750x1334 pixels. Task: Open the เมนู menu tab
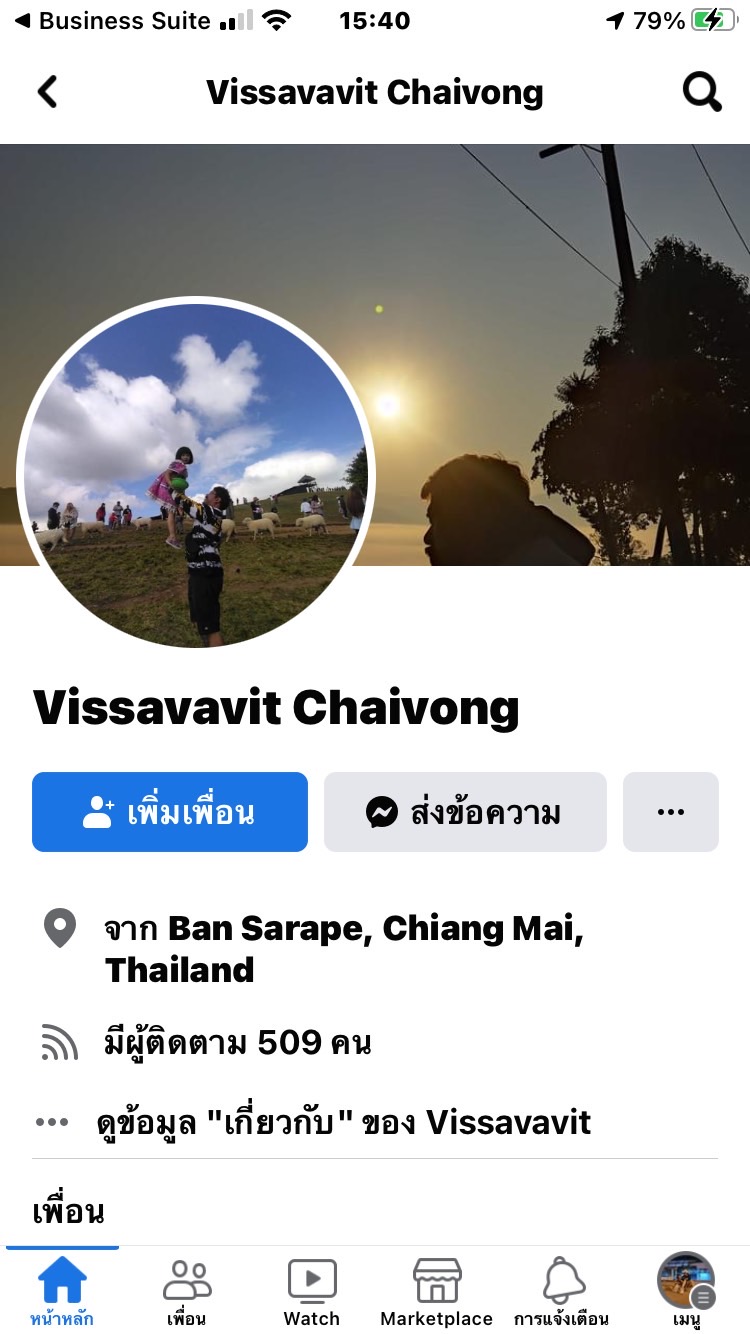tap(686, 1290)
